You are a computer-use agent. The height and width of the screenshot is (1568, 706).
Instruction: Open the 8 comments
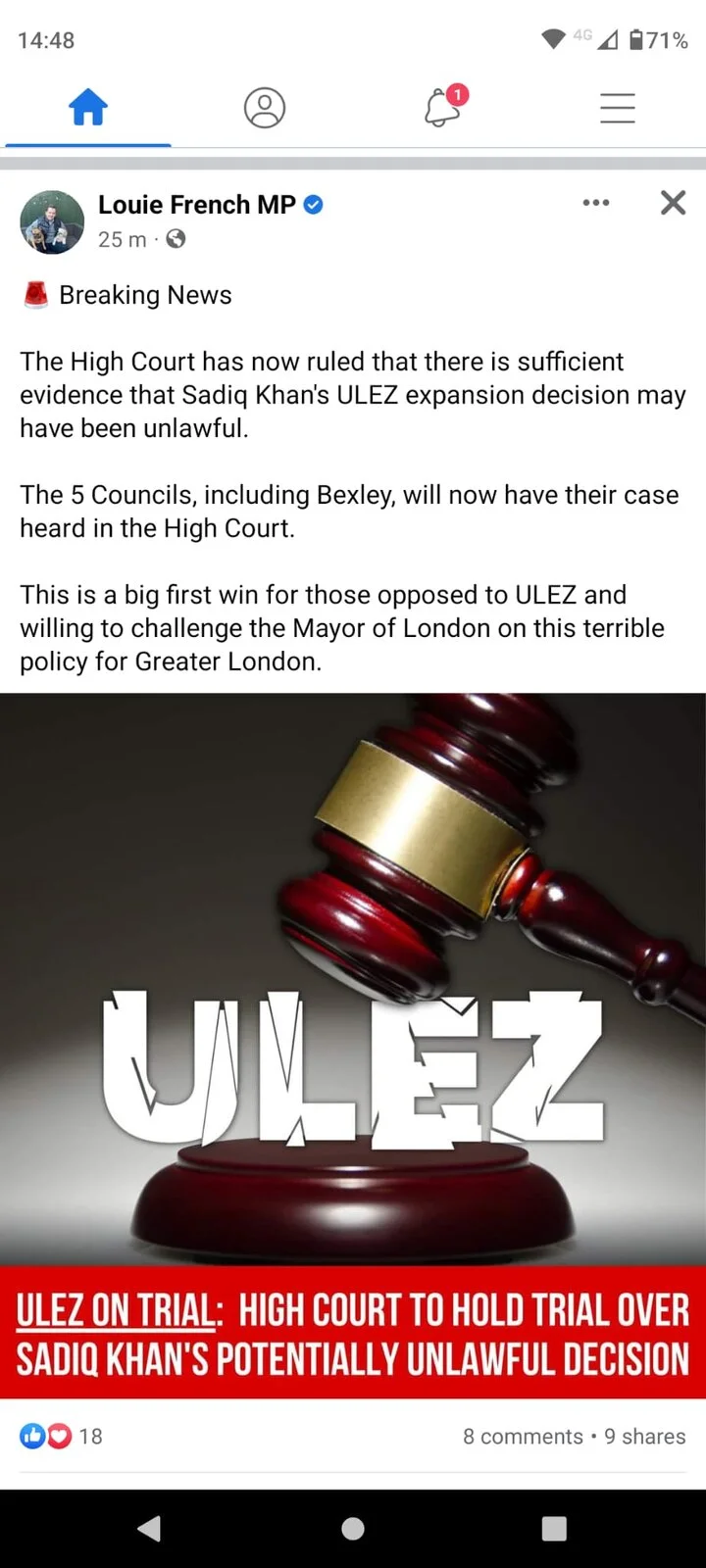(523, 1436)
